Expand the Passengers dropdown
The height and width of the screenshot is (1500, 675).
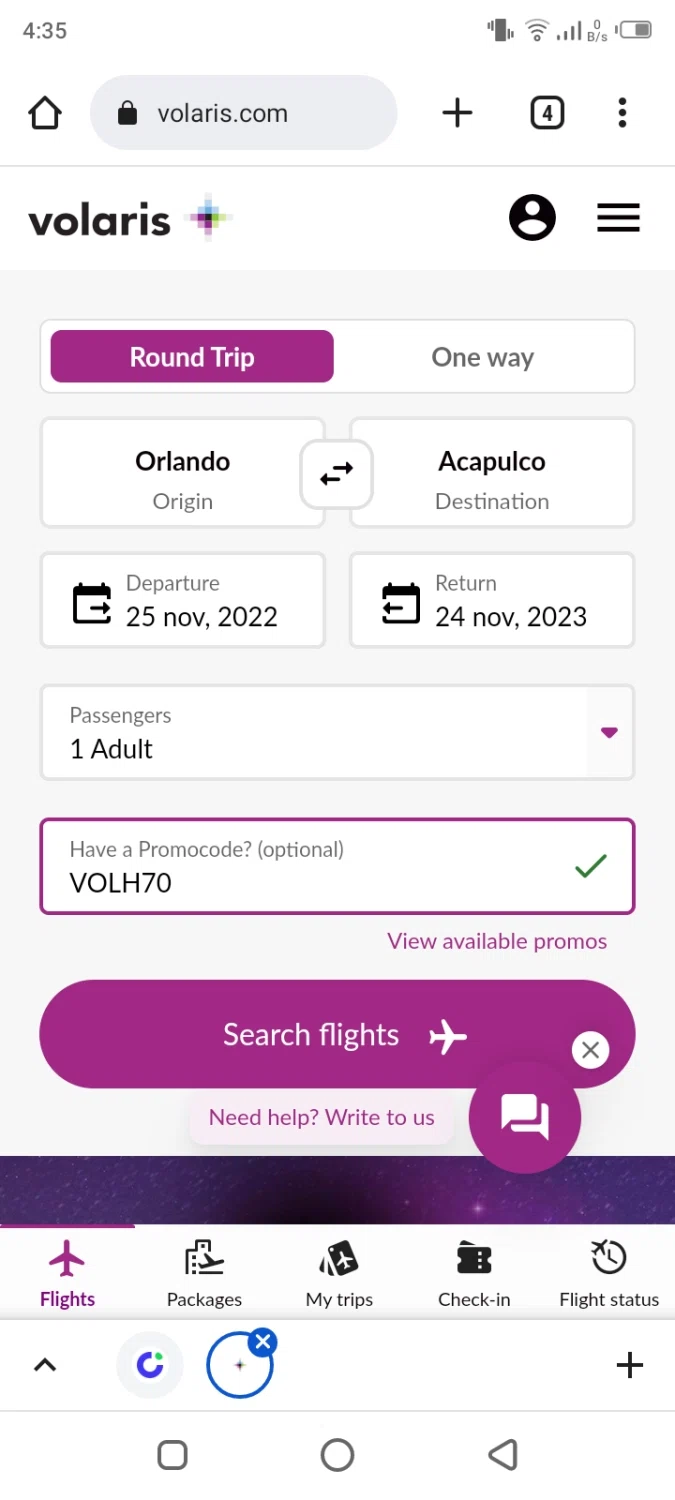click(x=337, y=732)
